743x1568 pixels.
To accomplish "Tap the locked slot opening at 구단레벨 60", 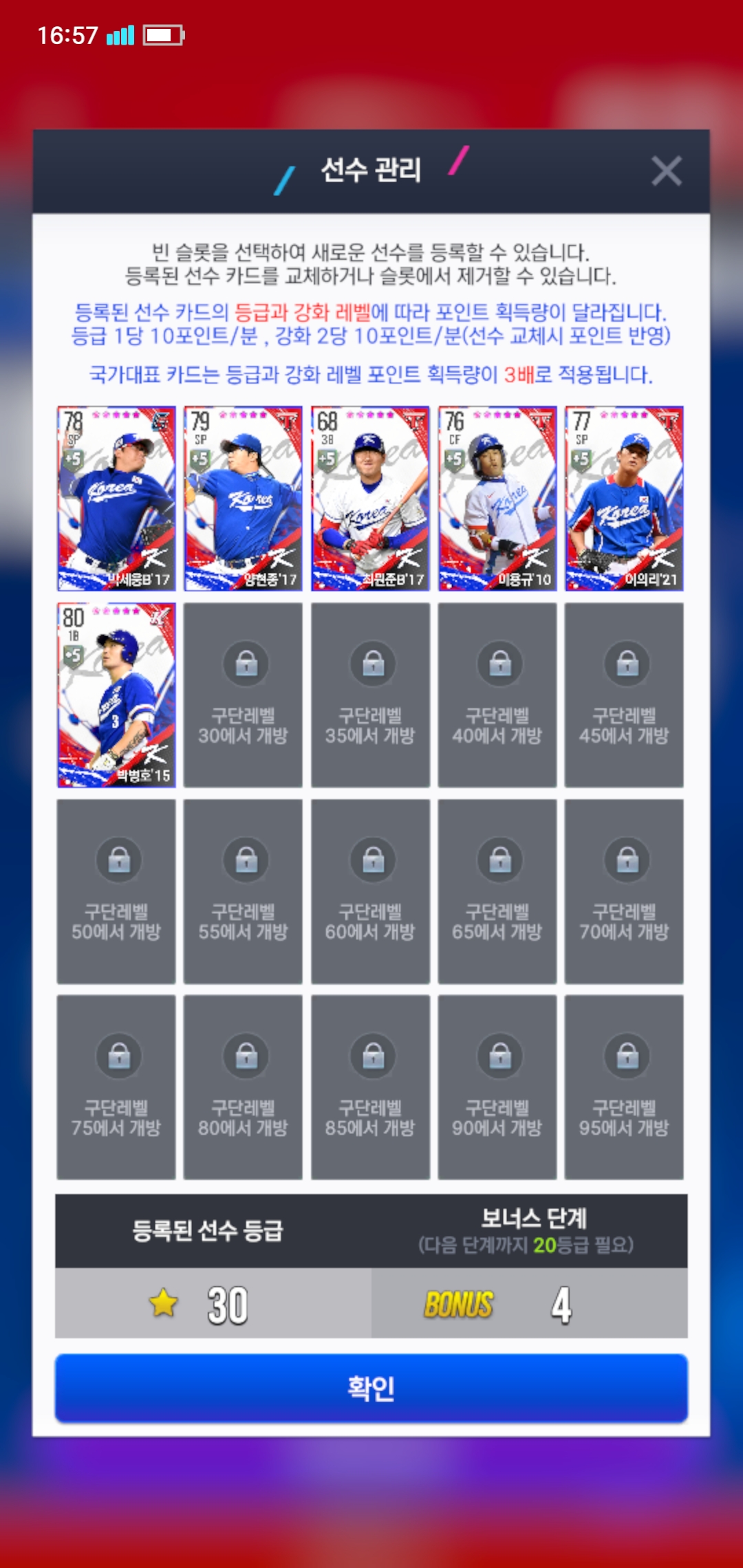I will [370, 891].
